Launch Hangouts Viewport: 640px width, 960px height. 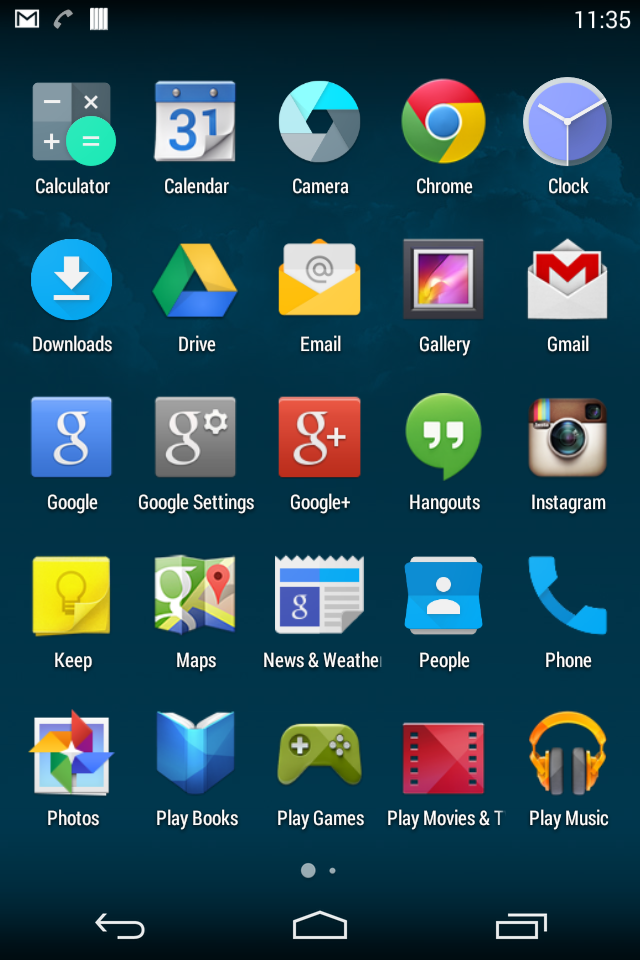pyautogui.click(x=444, y=439)
